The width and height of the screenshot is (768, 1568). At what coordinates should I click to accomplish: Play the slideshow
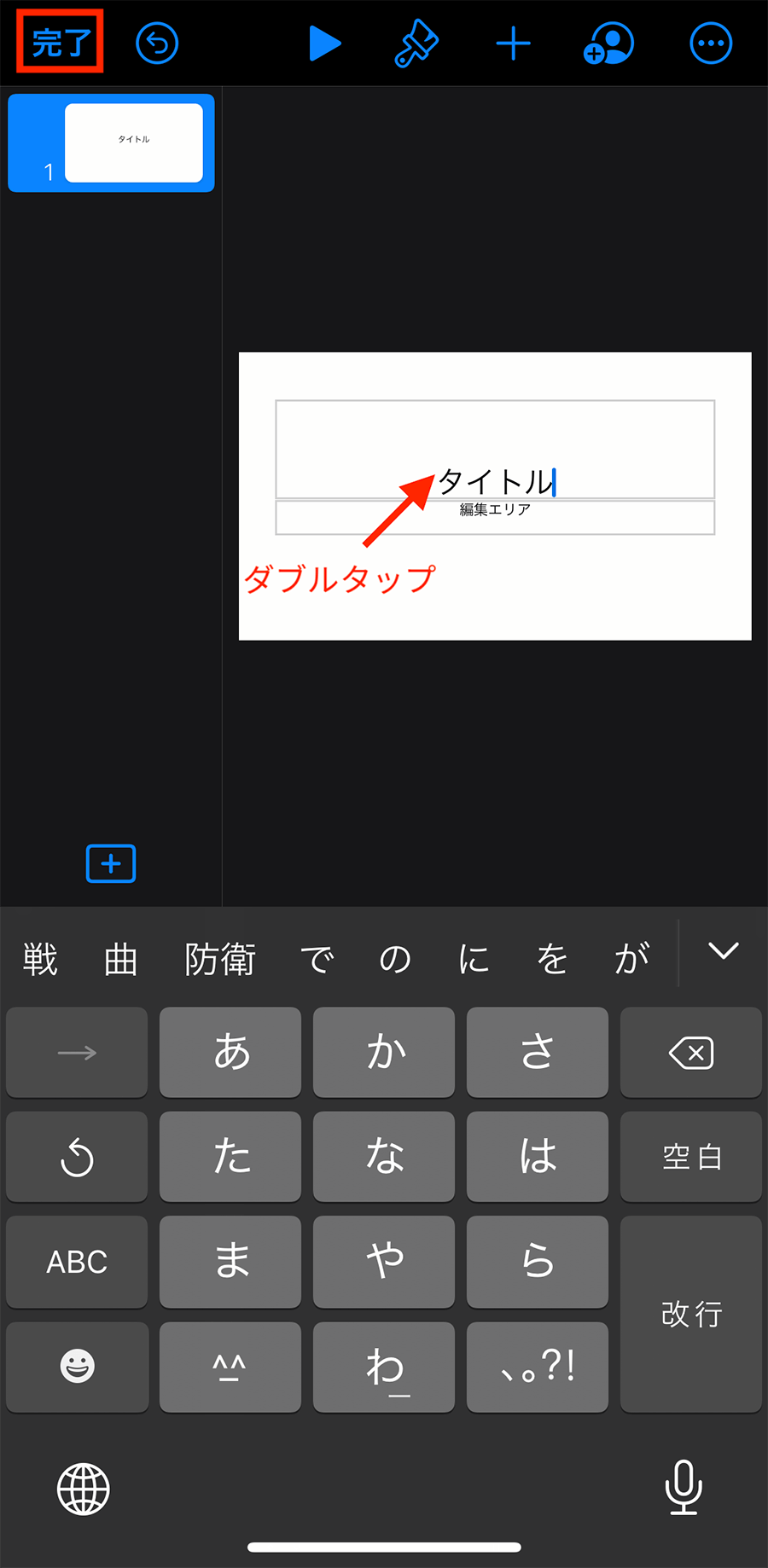[x=325, y=43]
